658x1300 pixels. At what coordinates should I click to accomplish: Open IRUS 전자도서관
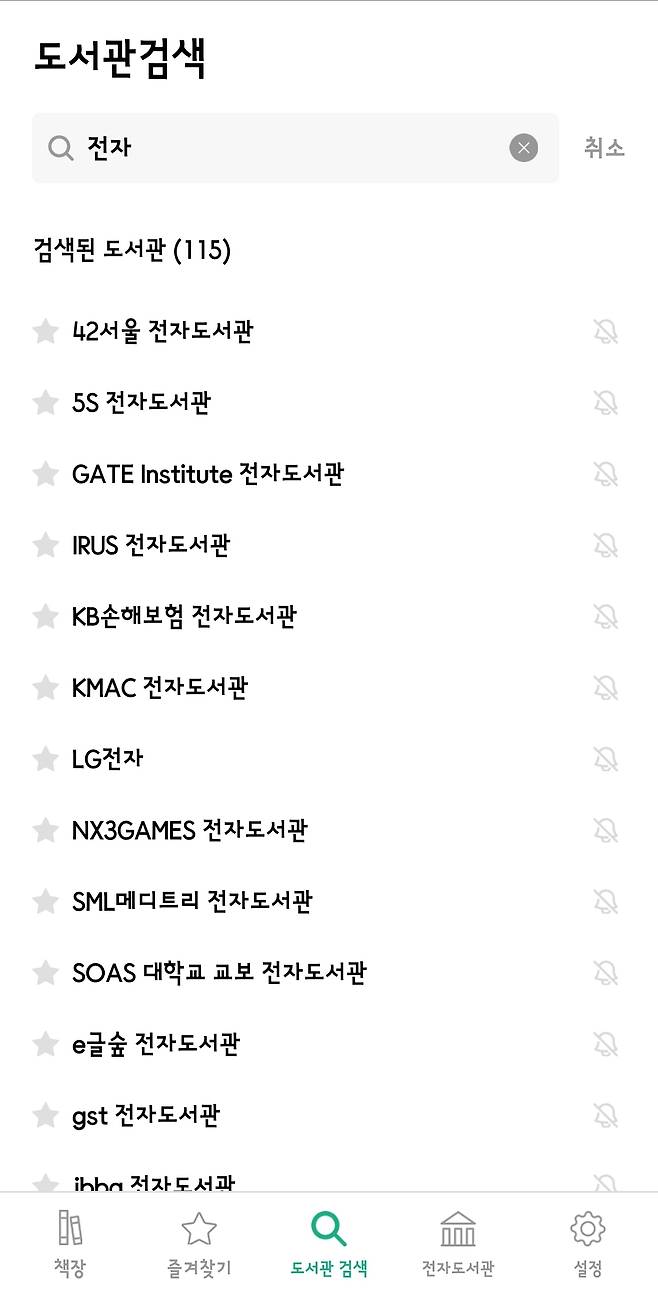click(151, 545)
